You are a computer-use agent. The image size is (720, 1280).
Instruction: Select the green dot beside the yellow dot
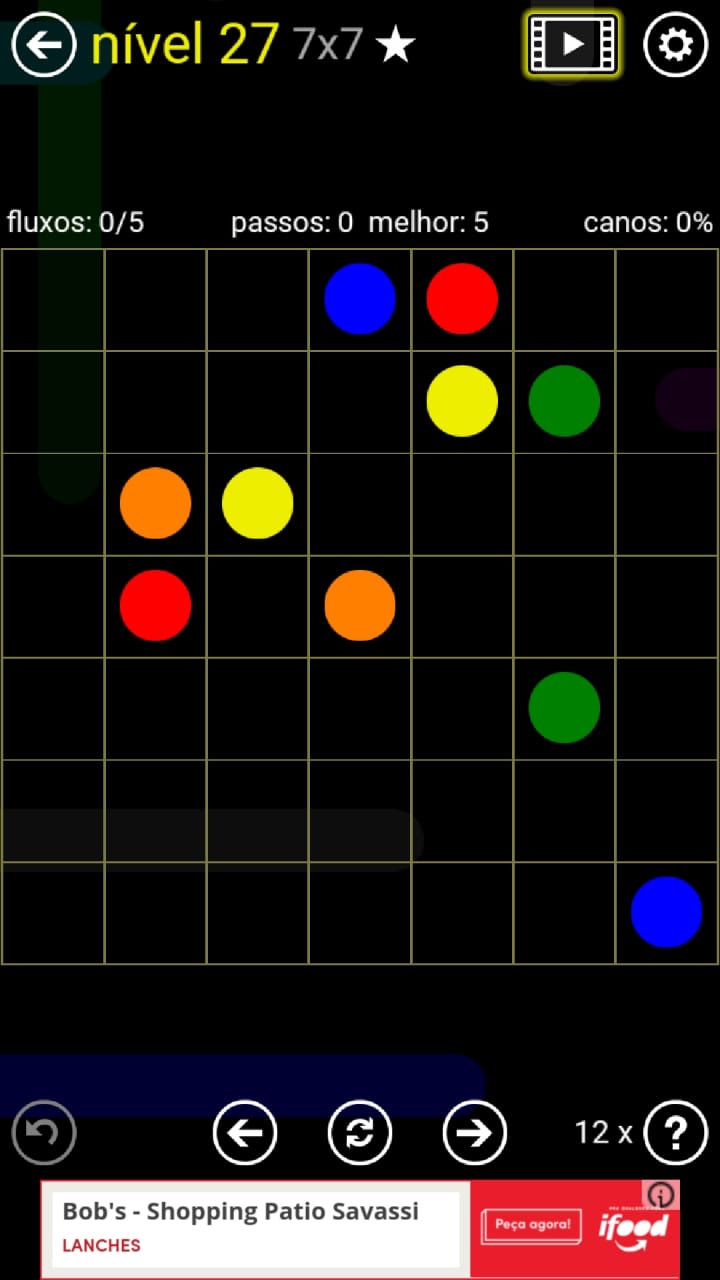(x=564, y=401)
